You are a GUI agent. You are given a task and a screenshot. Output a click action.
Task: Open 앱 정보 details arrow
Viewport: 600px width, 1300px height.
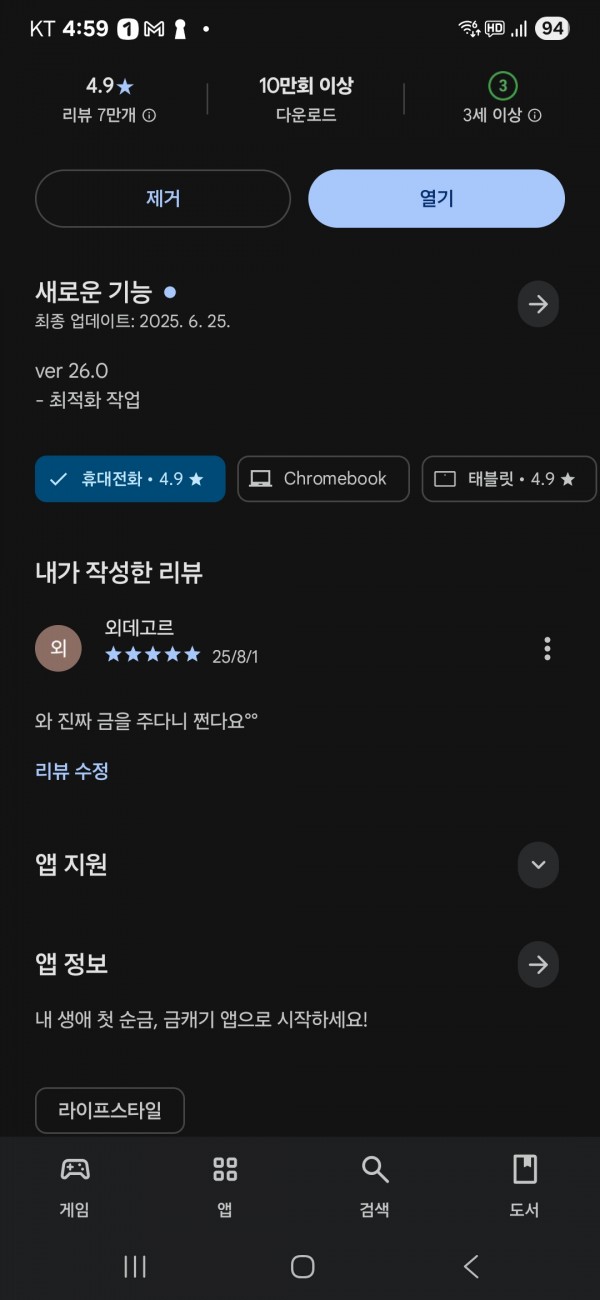(538, 965)
